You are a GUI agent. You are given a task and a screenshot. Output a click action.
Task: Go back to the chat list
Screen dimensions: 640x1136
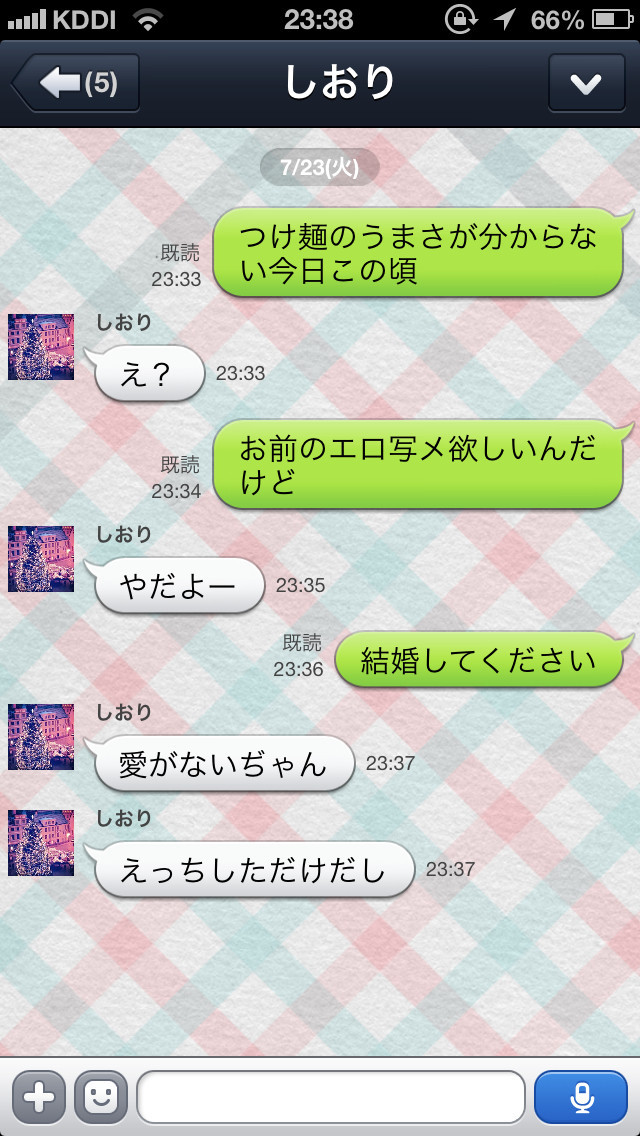pyautogui.click(x=76, y=83)
